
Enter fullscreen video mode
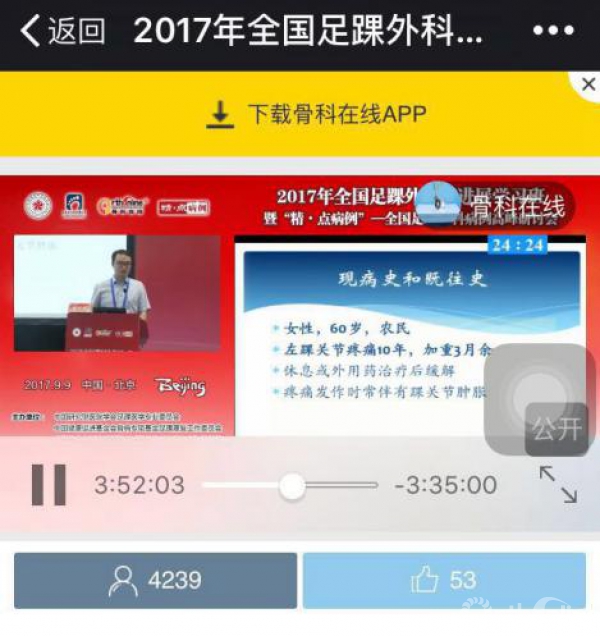pos(557,485)
